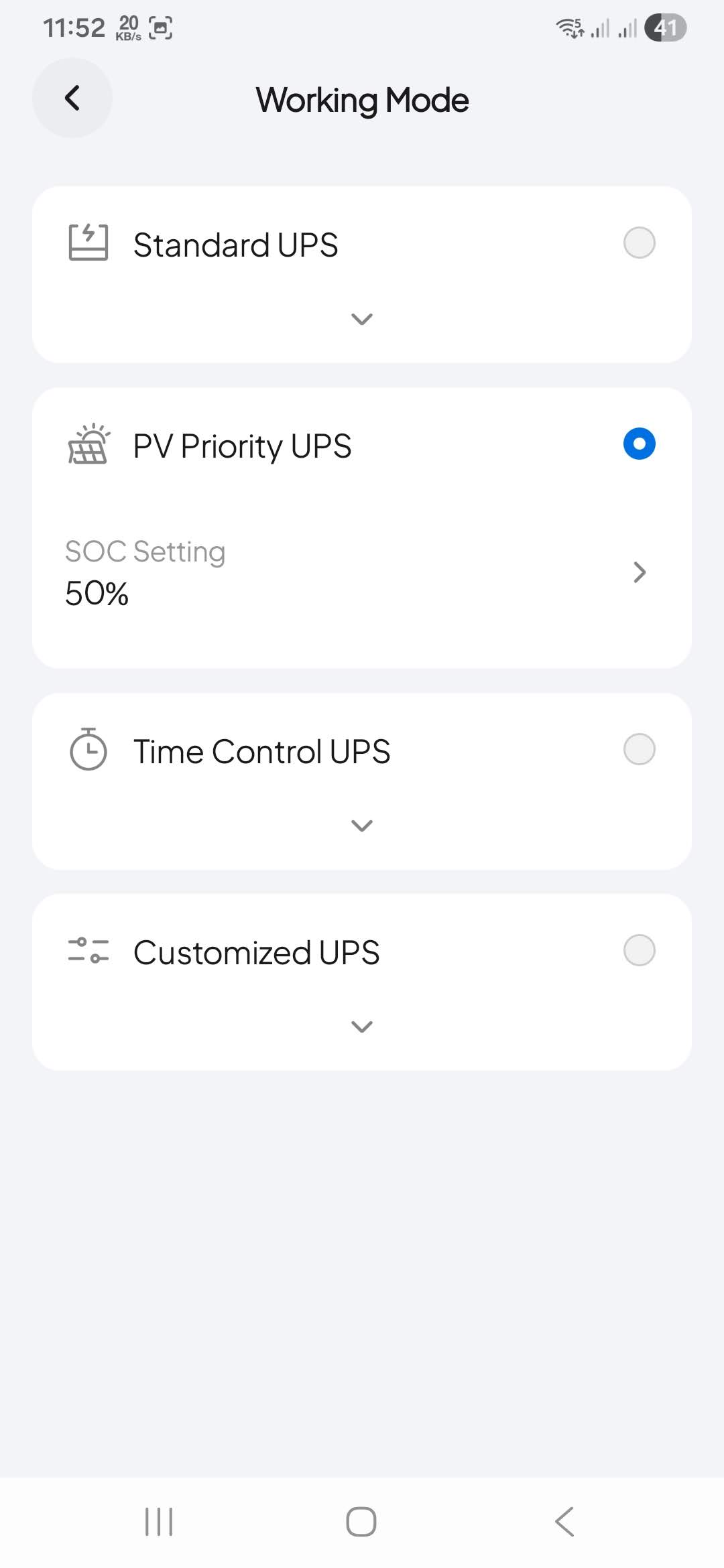Open the recent apps view
The image size is (724, 1568).
click(x=159, y=1521)
